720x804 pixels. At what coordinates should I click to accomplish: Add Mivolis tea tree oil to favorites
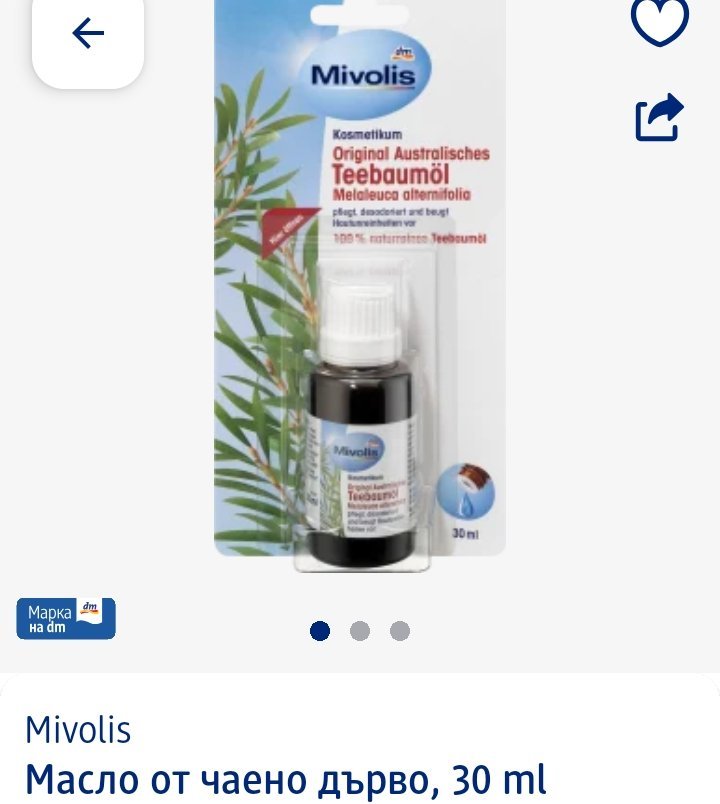660,22
